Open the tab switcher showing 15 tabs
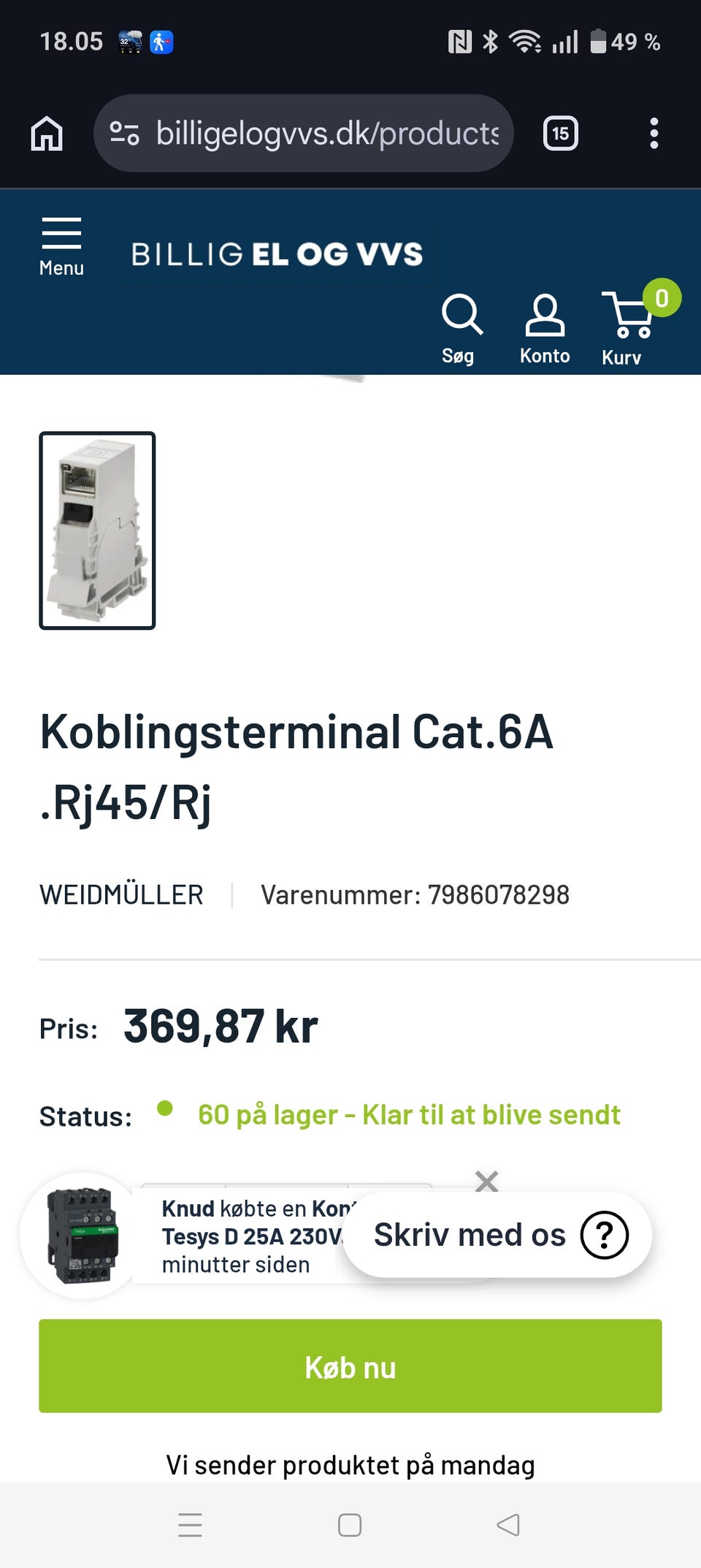 (561, 133)
